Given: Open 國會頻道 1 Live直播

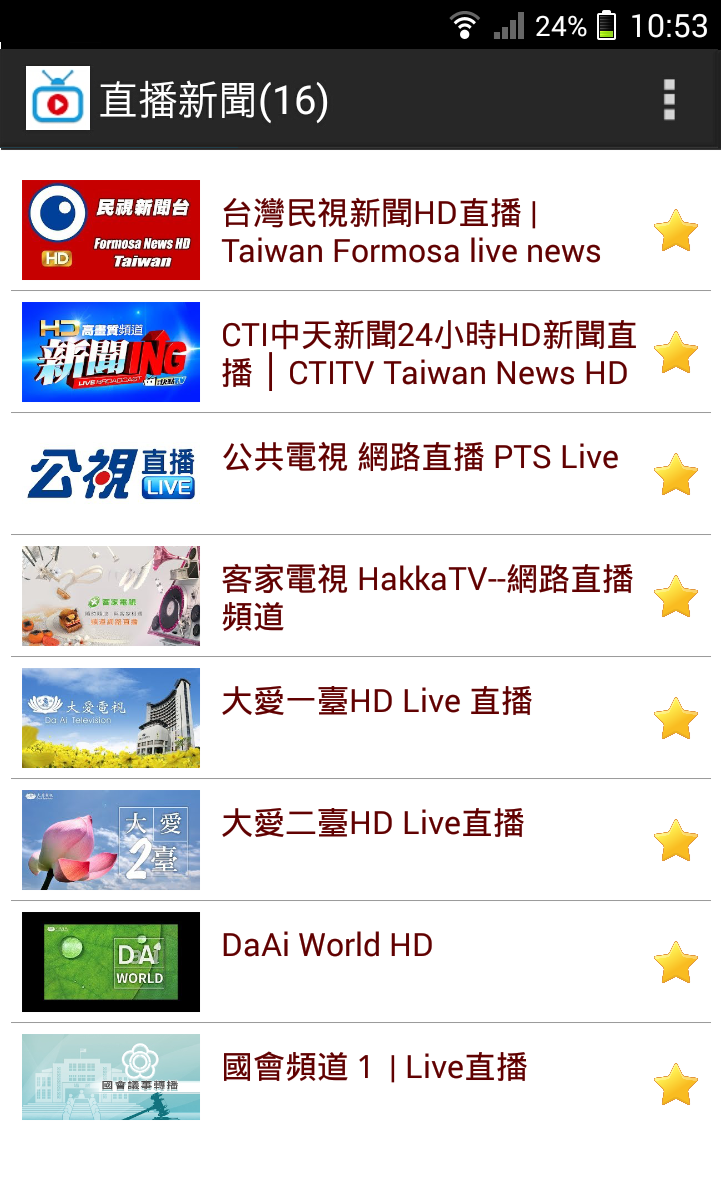Looking at the screenshot, I should [x=374, y=1068].
